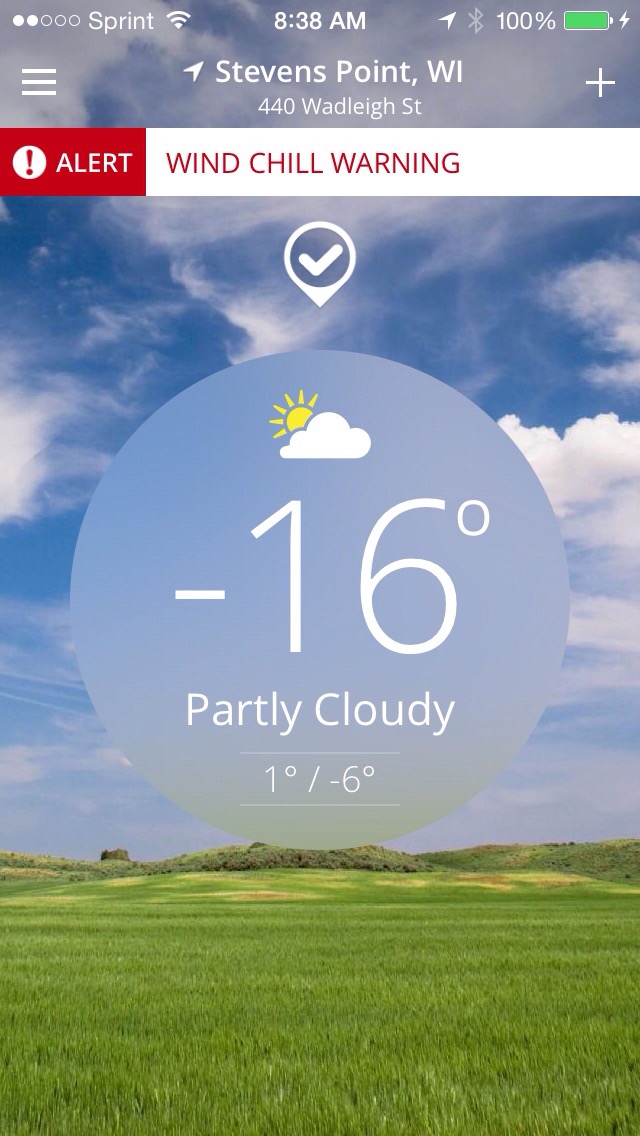Open the hamburger menu
Screen dimensions: 640x1136
pyautogui.click(x=39, y=82)
